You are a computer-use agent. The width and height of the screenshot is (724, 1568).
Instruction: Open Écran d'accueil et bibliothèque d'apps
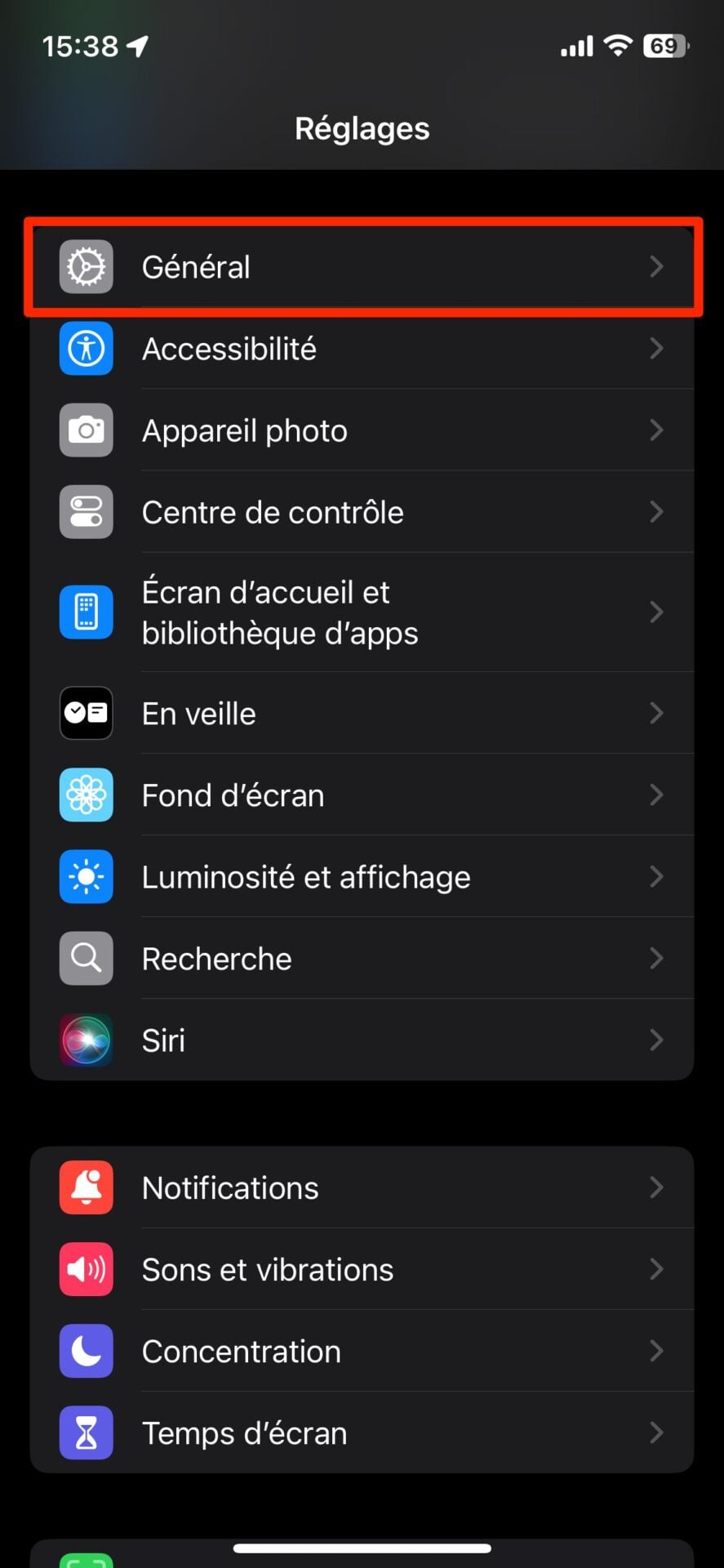(361, 612)
